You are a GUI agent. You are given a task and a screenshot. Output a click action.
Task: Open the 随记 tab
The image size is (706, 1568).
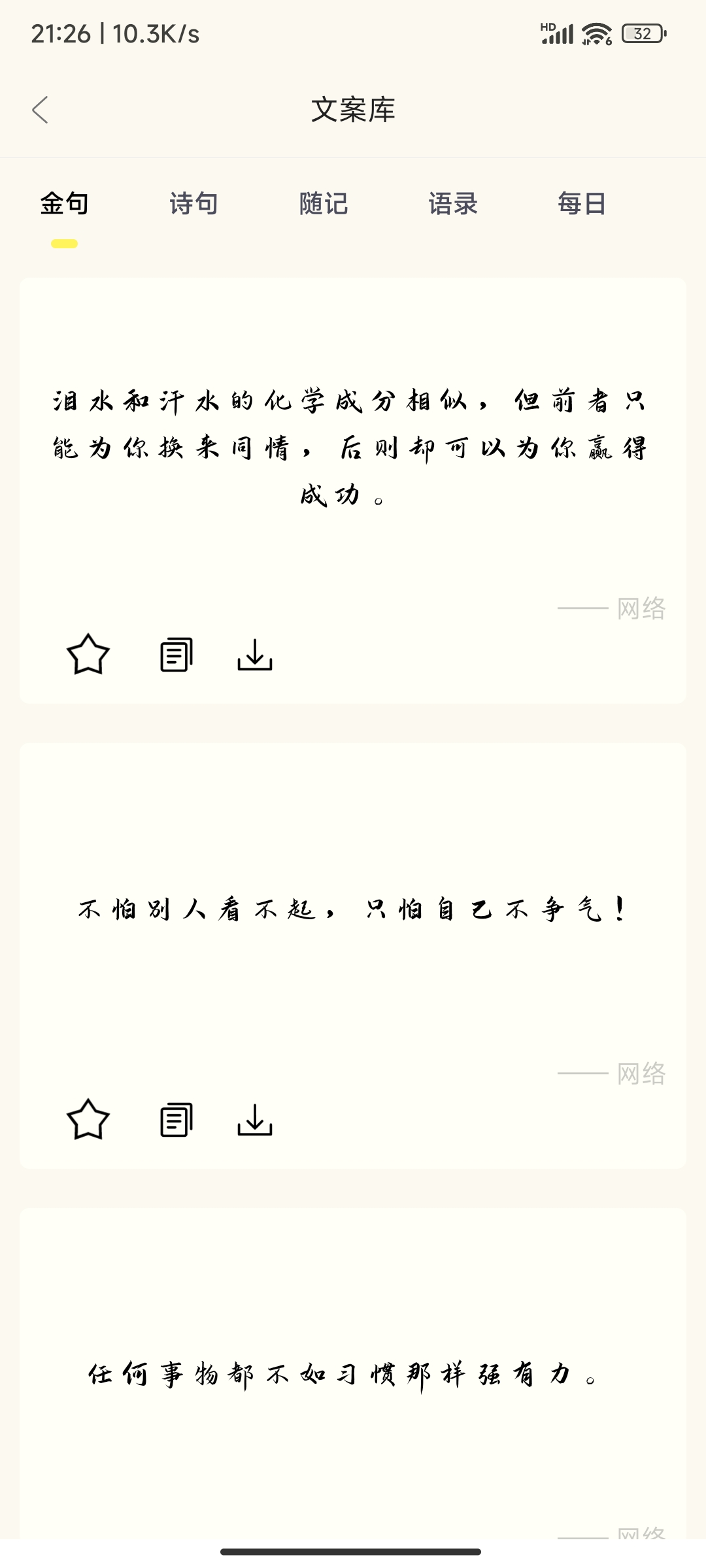[323, 204]
